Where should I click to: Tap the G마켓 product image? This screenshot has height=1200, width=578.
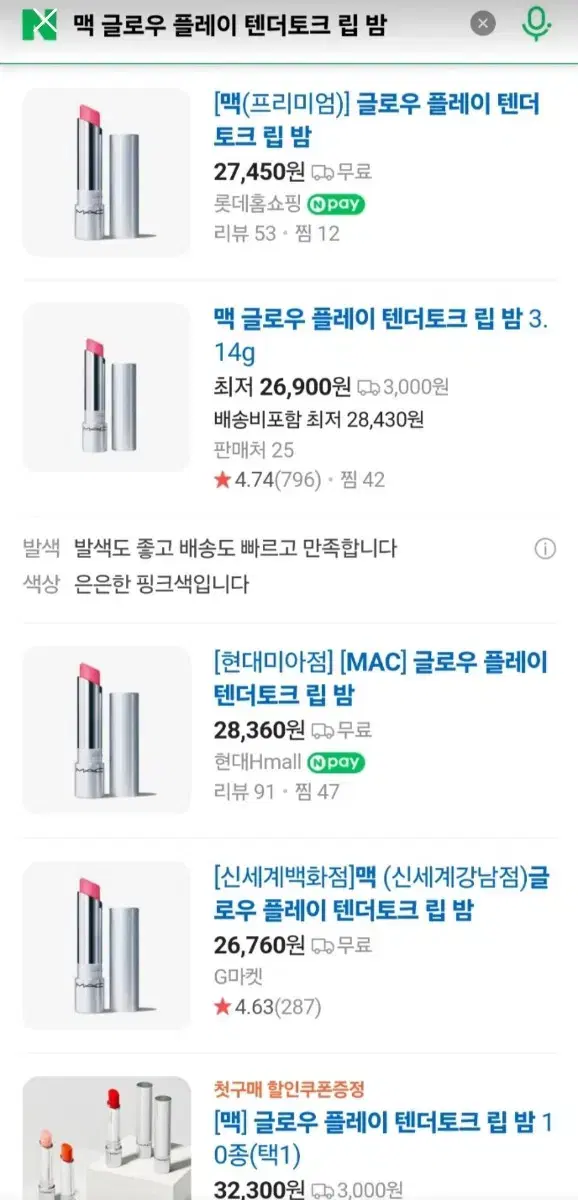click(106, 946)
